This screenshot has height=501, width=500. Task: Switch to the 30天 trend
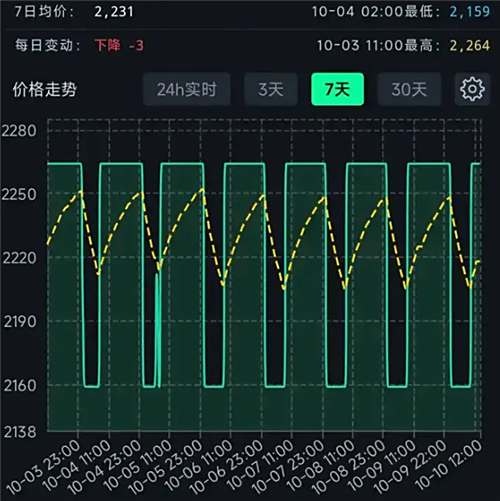click(409, 89)
